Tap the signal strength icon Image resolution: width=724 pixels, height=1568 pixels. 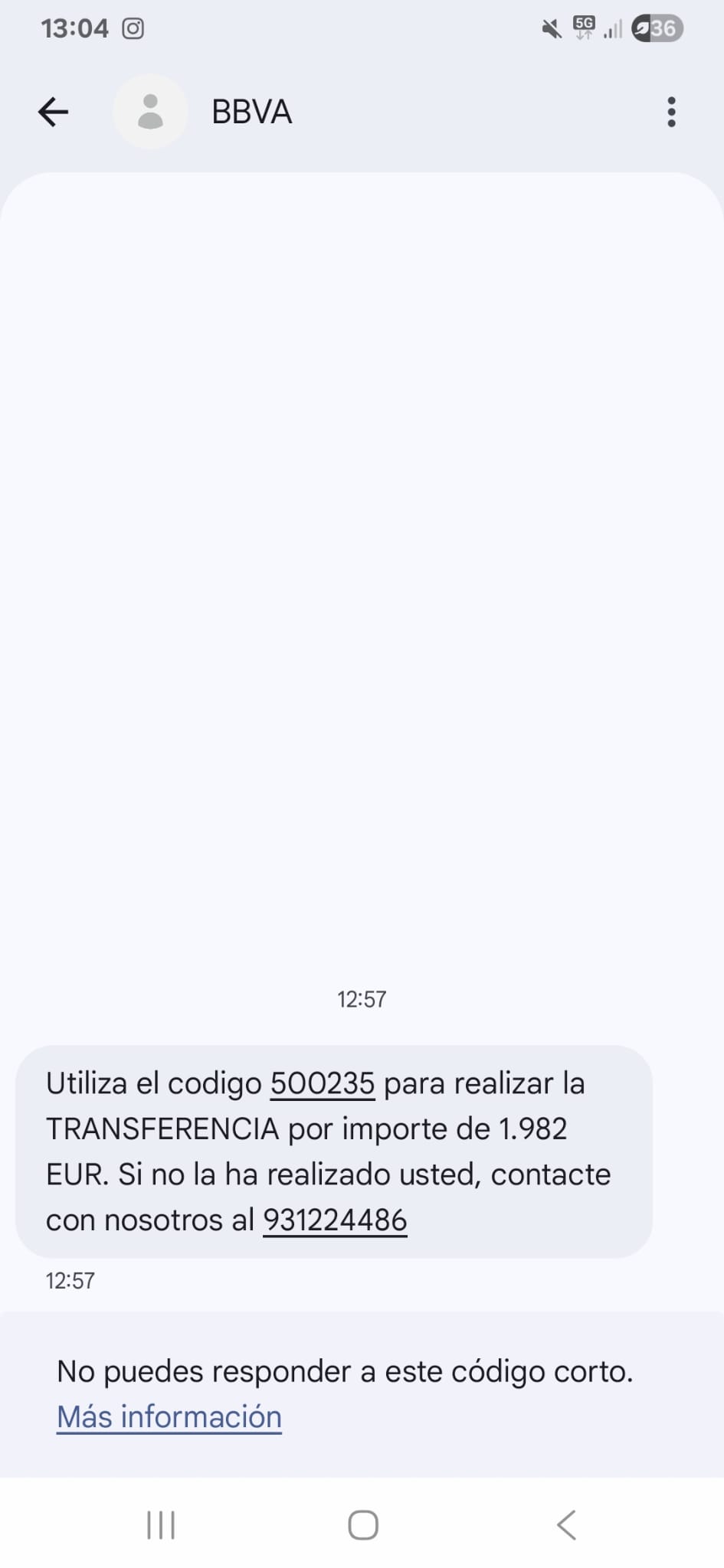point(611,28)
